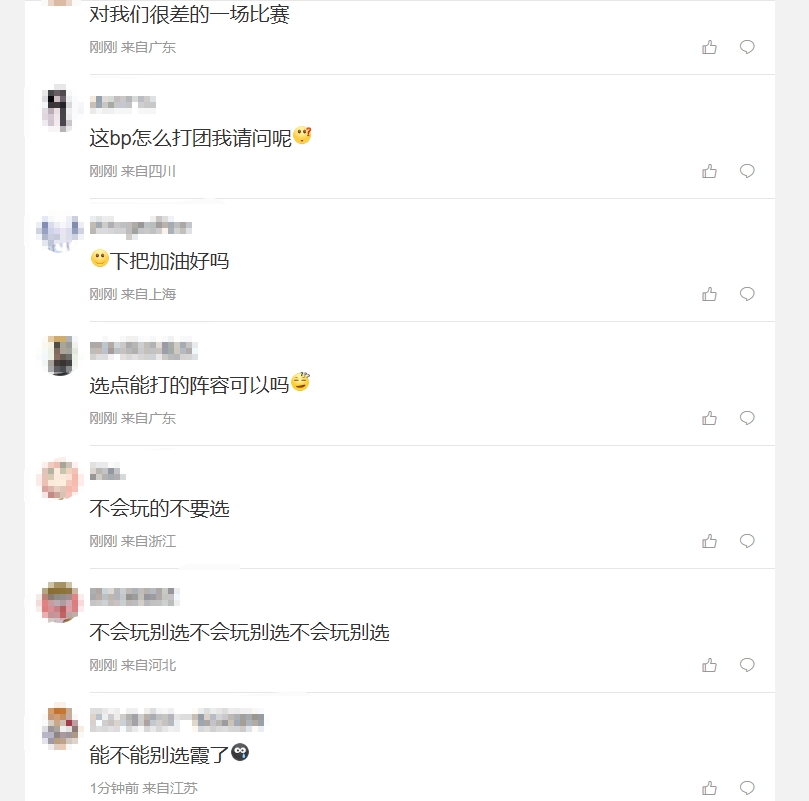Screen dimensions: 809x801
Task: Open avatar of the '这bp怎么打团我请问呢' commenter
Action: point(59,109)
